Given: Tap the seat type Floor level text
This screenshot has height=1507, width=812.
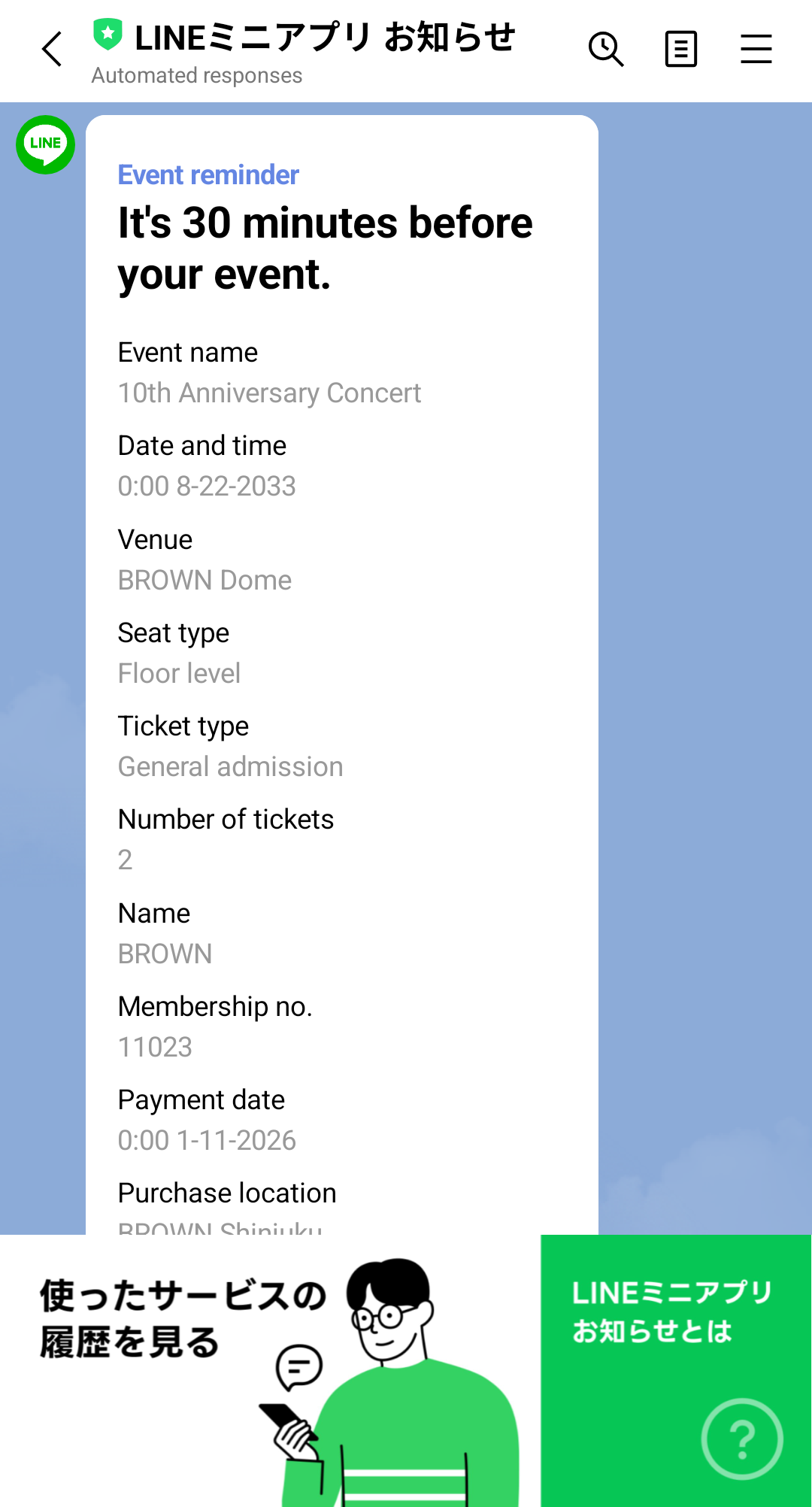Looking at the screenshot, I should click(179, 673).
